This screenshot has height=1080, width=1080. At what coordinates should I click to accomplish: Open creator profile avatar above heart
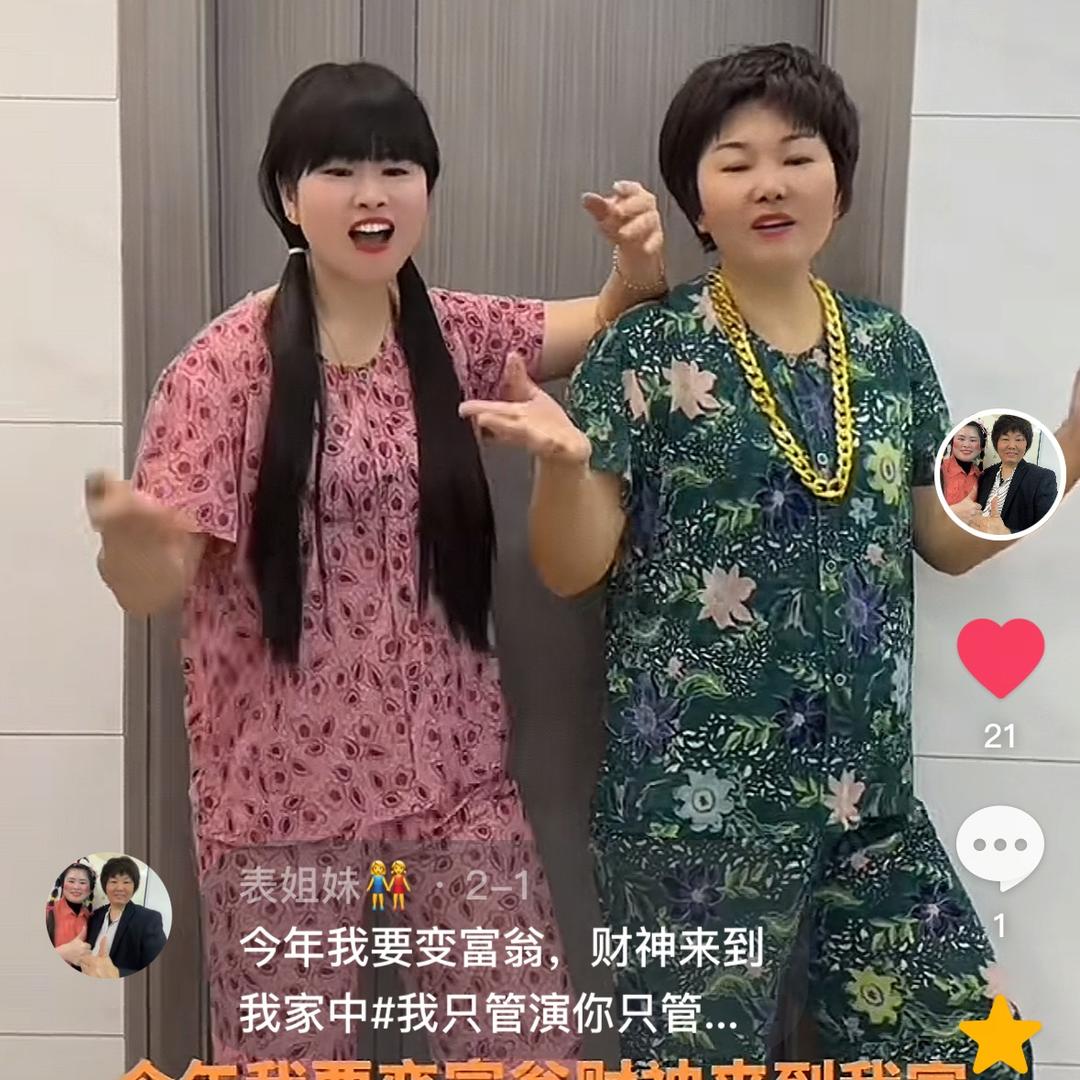pyautogui.click(x=1000, y=474)
